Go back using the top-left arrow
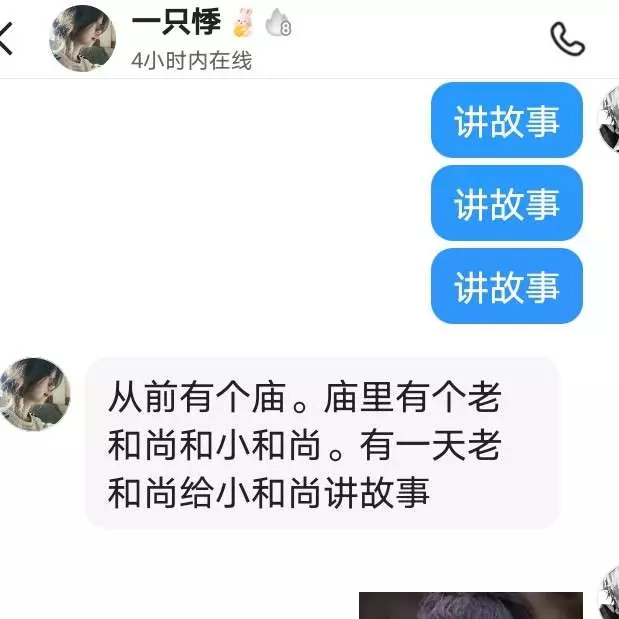619x619 pixels. (x=8, y=39)
